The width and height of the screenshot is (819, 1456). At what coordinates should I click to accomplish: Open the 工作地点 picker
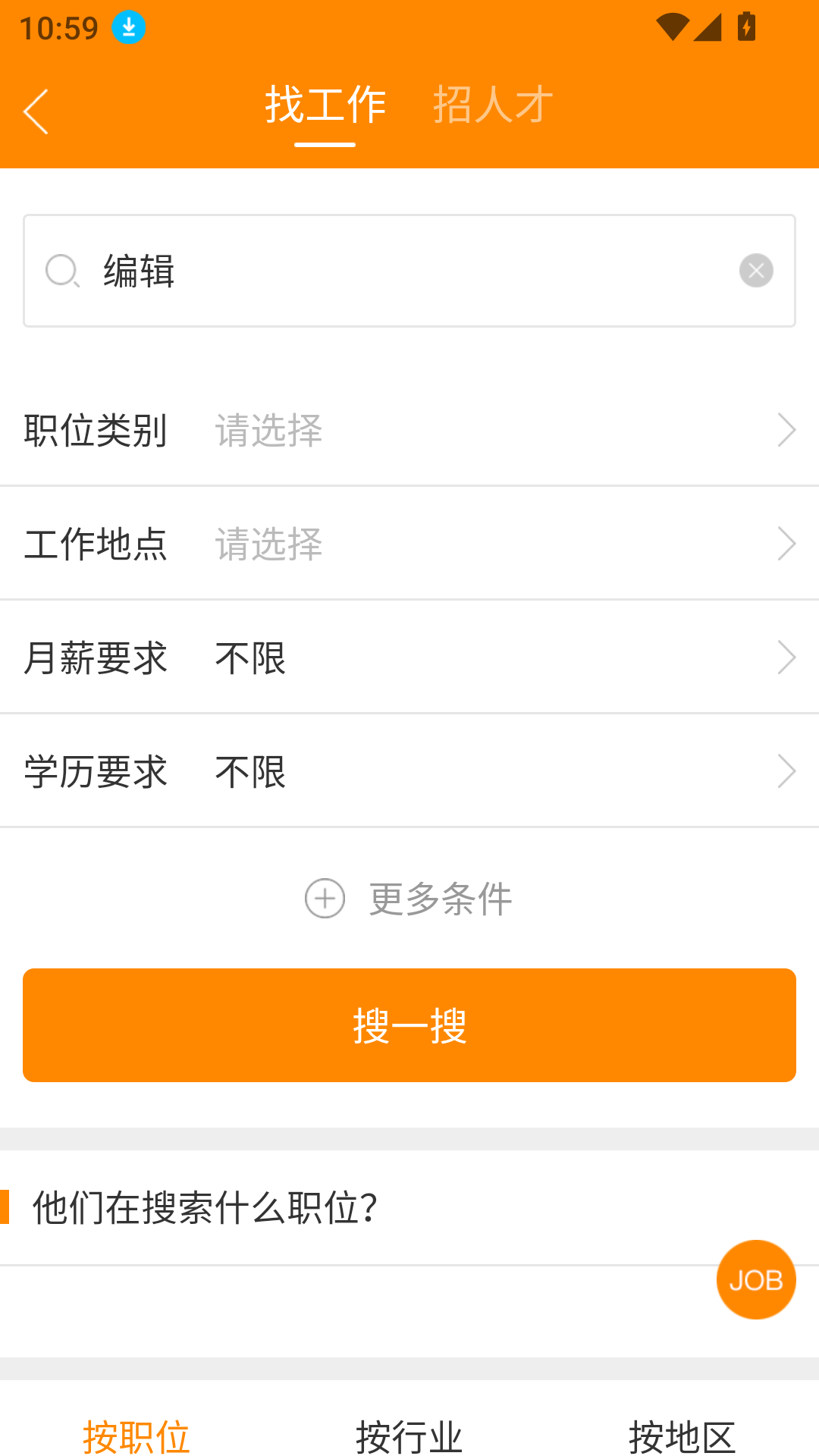coord(409,544)
